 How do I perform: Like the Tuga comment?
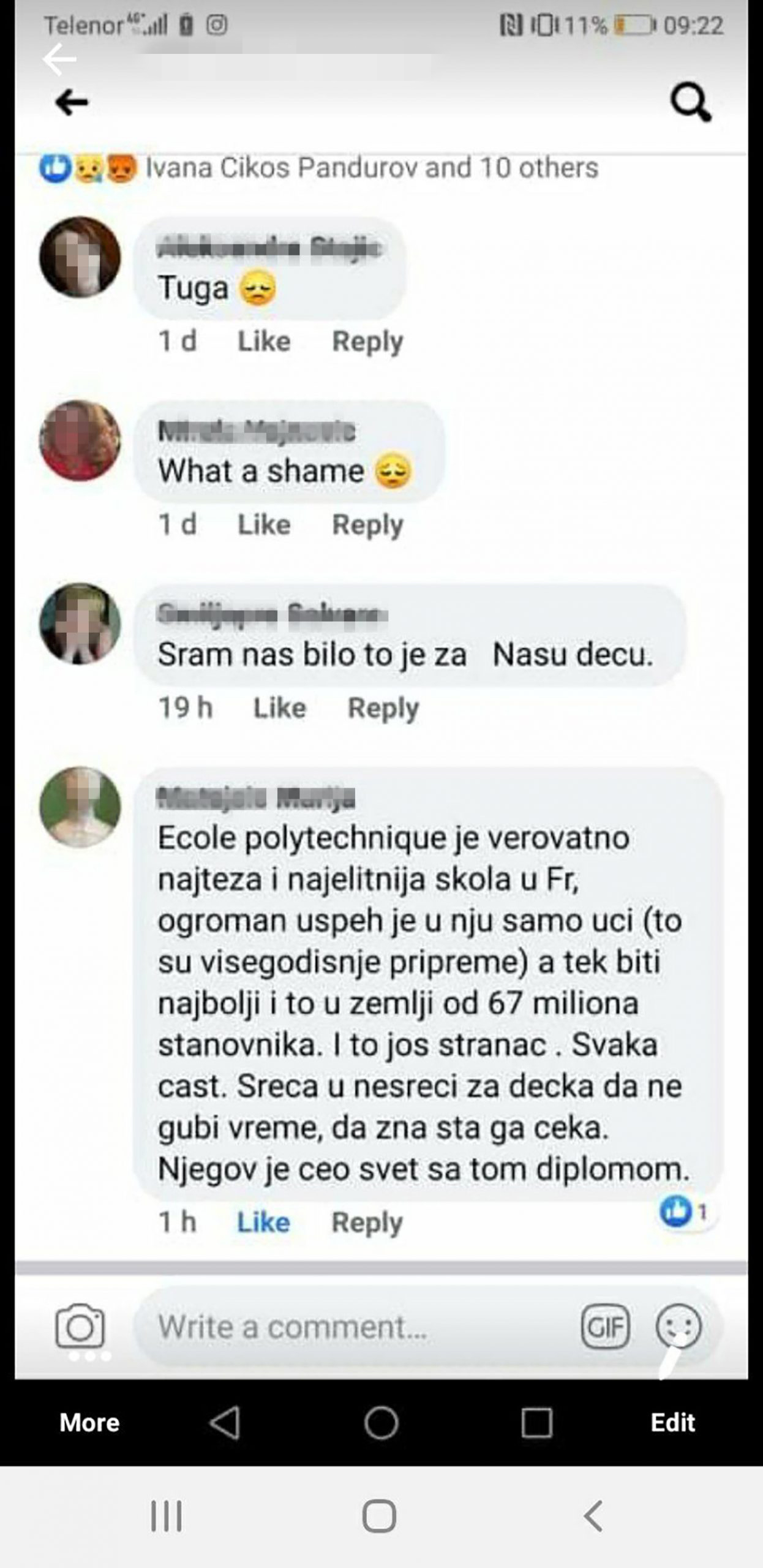coord(263,342)
